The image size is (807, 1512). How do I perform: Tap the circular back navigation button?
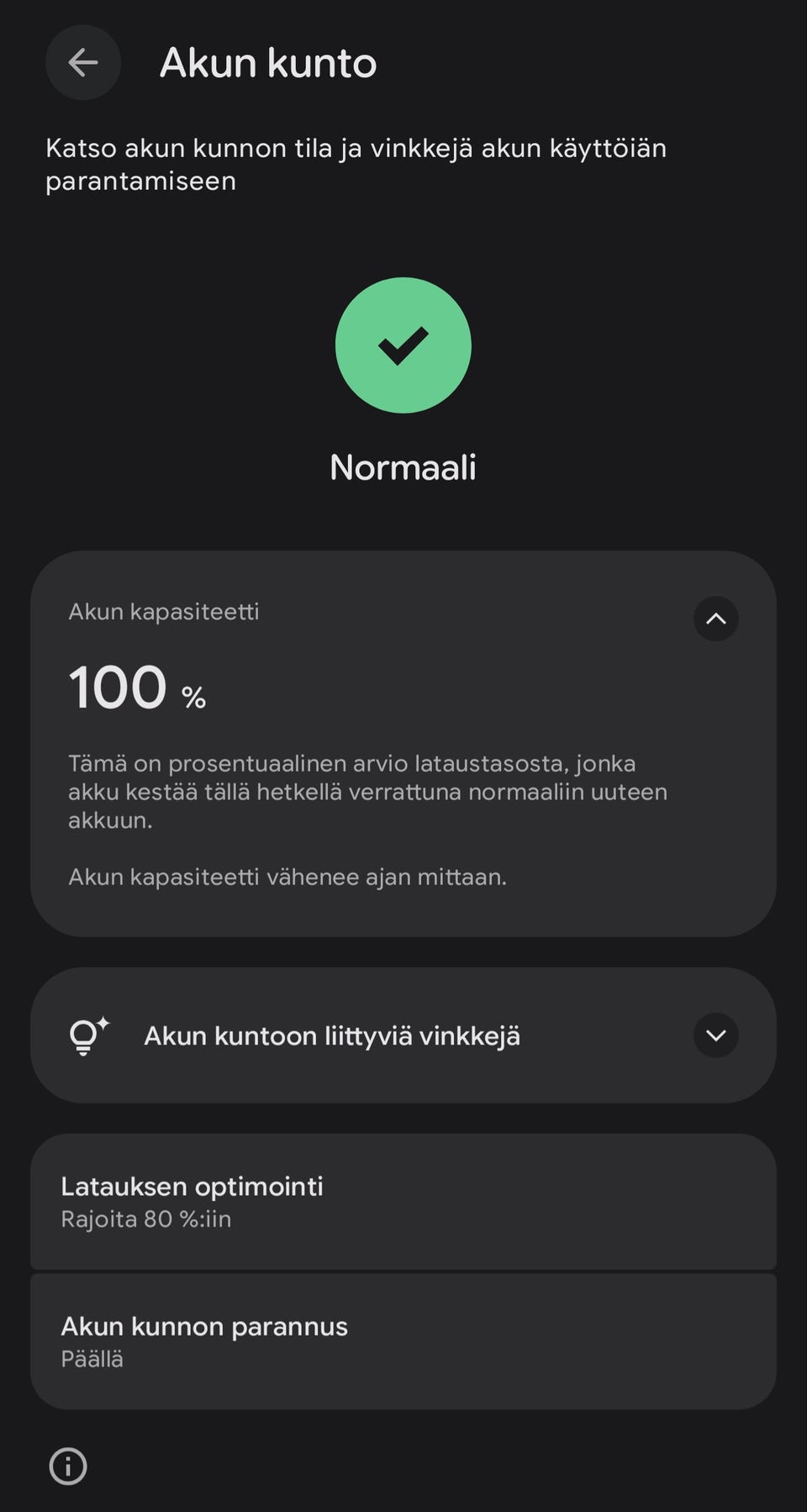pos(82,62)
